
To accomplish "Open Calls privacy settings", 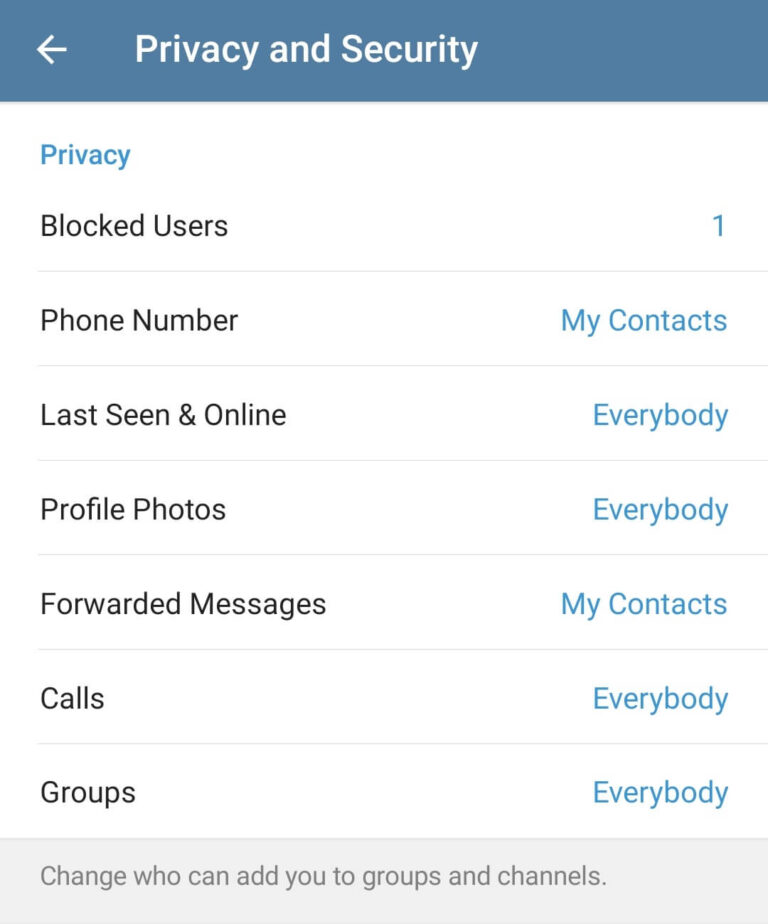I will coord(72,698).
